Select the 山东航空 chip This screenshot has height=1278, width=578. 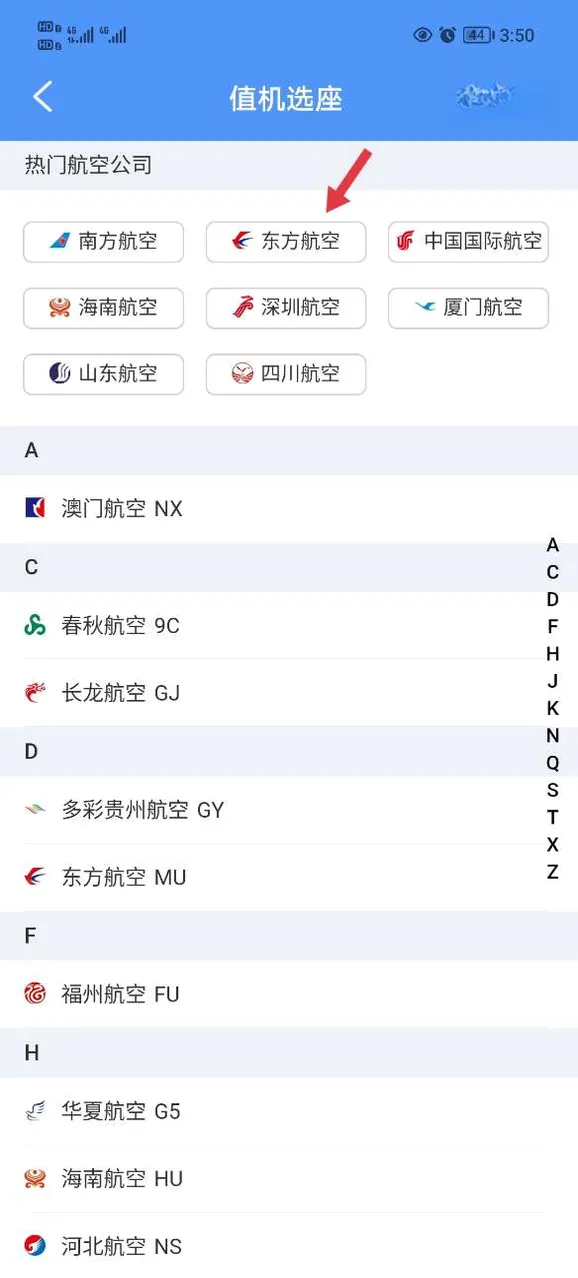coord(103,373)
